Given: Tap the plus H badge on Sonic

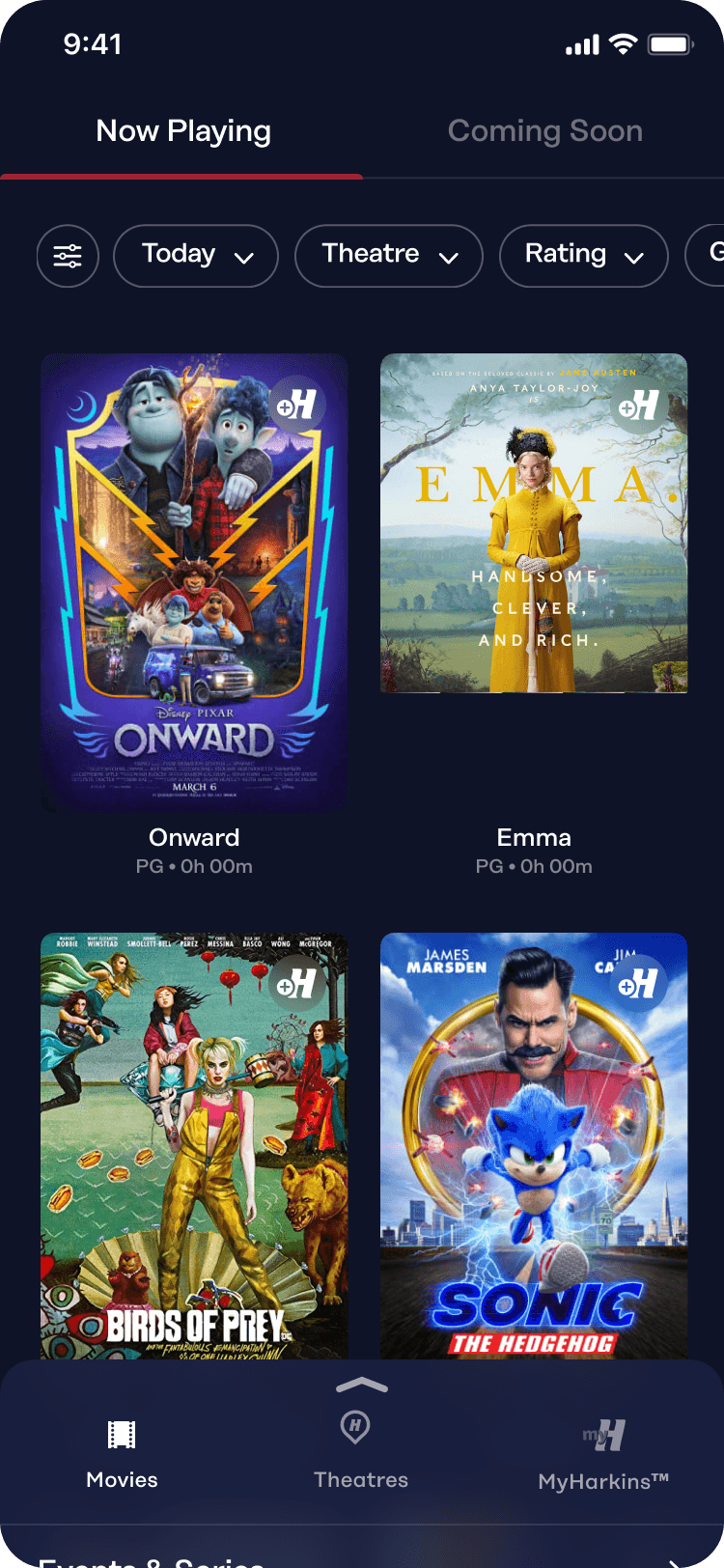Looking at the screenshot, I should point(638,984).
